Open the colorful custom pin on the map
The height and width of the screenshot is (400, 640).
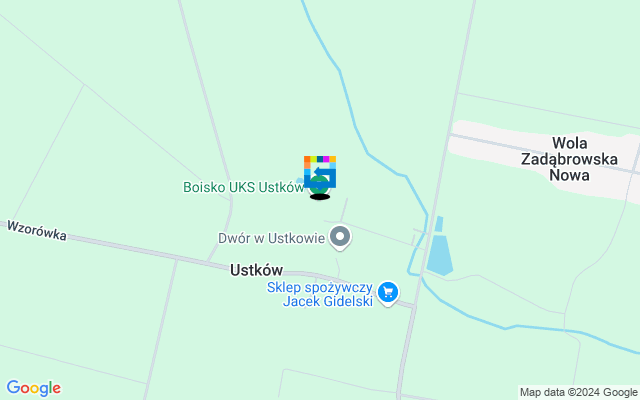click(320, 168)
